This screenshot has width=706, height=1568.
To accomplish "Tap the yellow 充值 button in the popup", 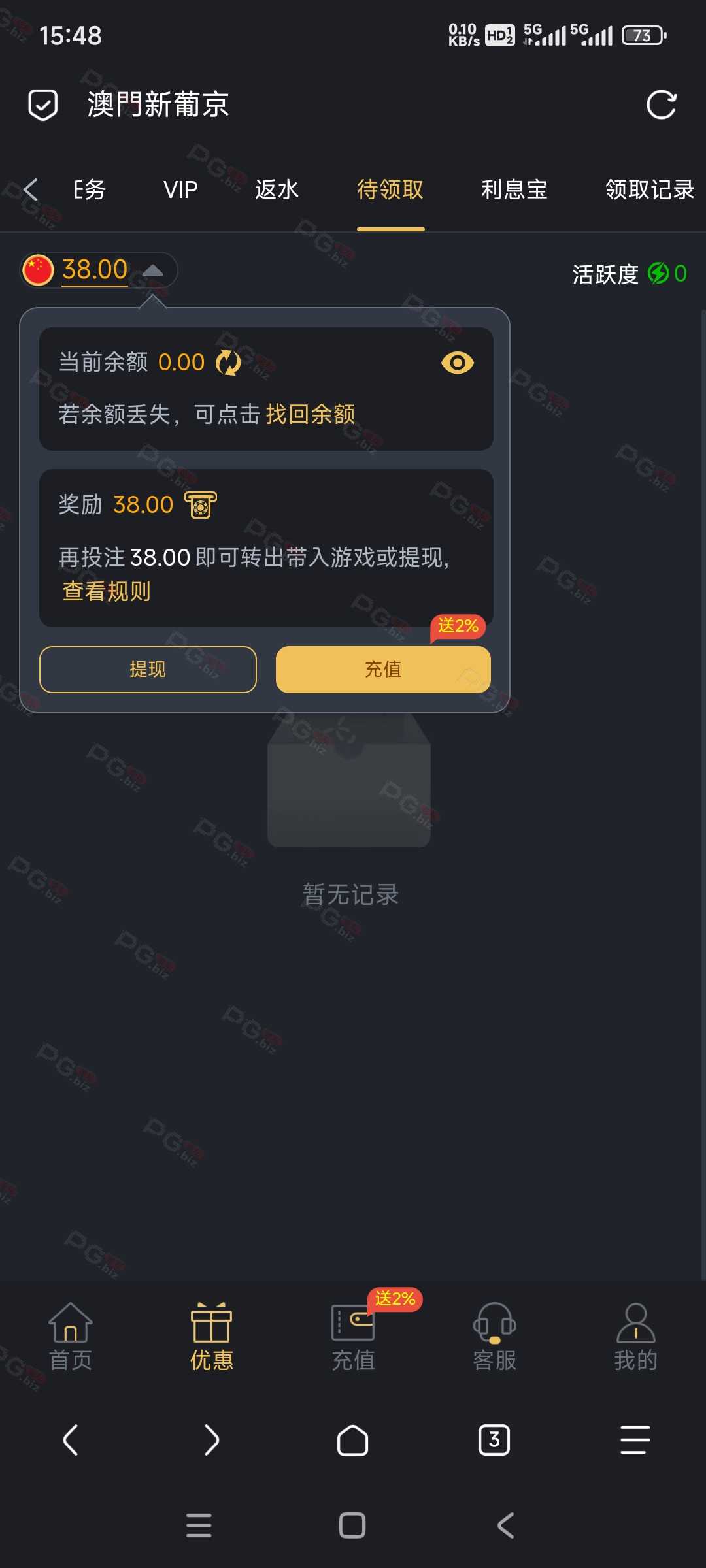I will (383, 669).
